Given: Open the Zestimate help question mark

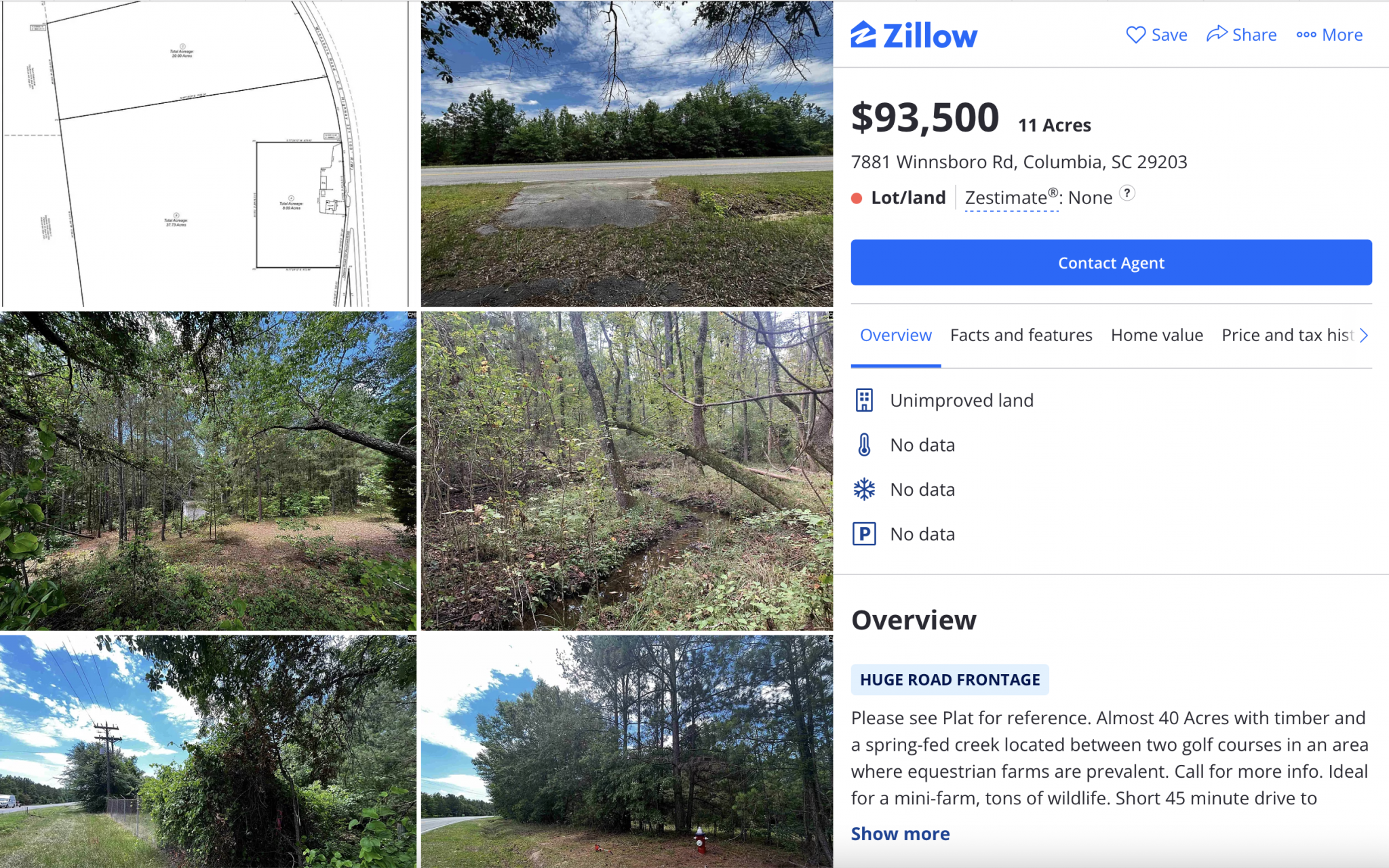Looking at the screenshot, I should point(1127,193).
